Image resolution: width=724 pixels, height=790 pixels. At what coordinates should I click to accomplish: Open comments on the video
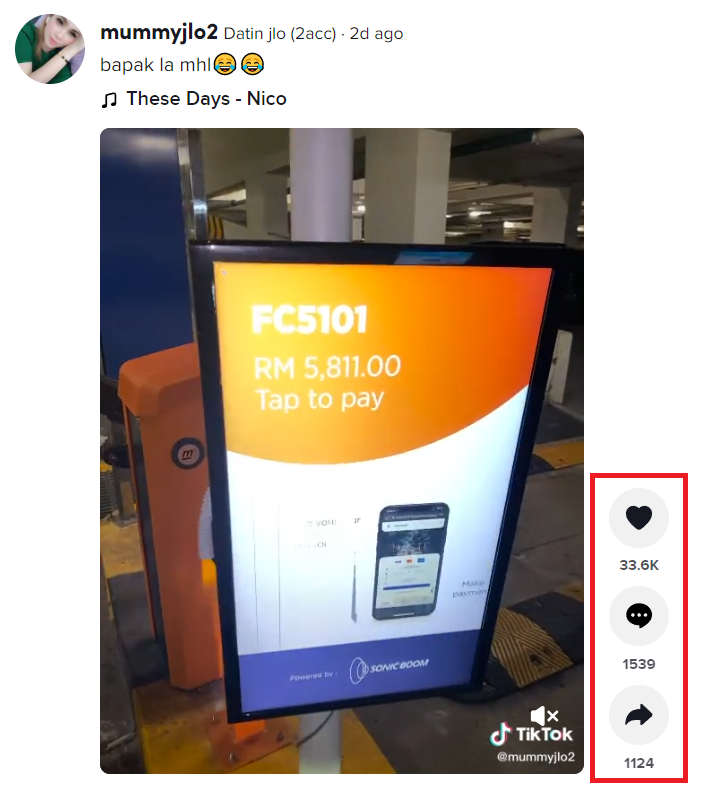point(638,616)
